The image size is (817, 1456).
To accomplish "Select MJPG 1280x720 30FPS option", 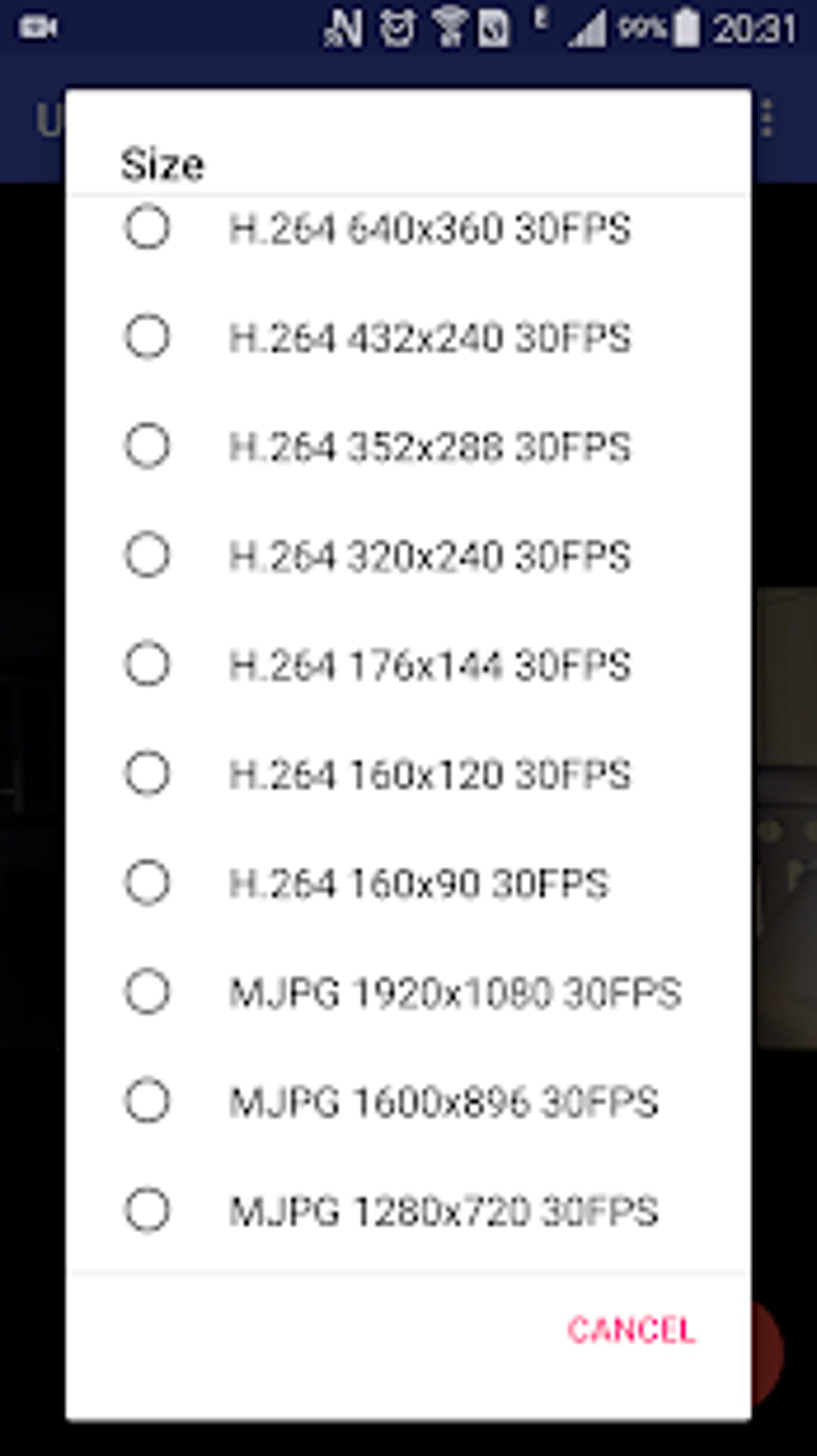I will coord(408,1210).
